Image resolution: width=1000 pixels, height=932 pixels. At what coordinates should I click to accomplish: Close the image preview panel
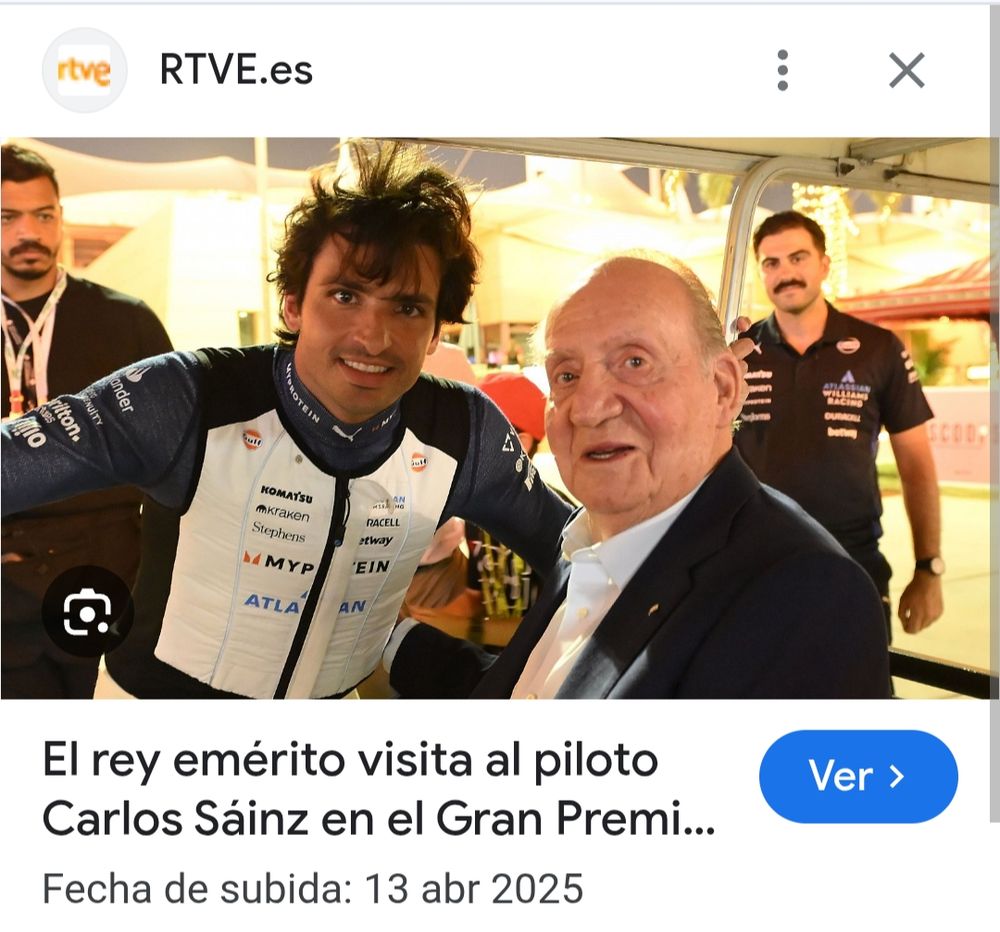906,70
